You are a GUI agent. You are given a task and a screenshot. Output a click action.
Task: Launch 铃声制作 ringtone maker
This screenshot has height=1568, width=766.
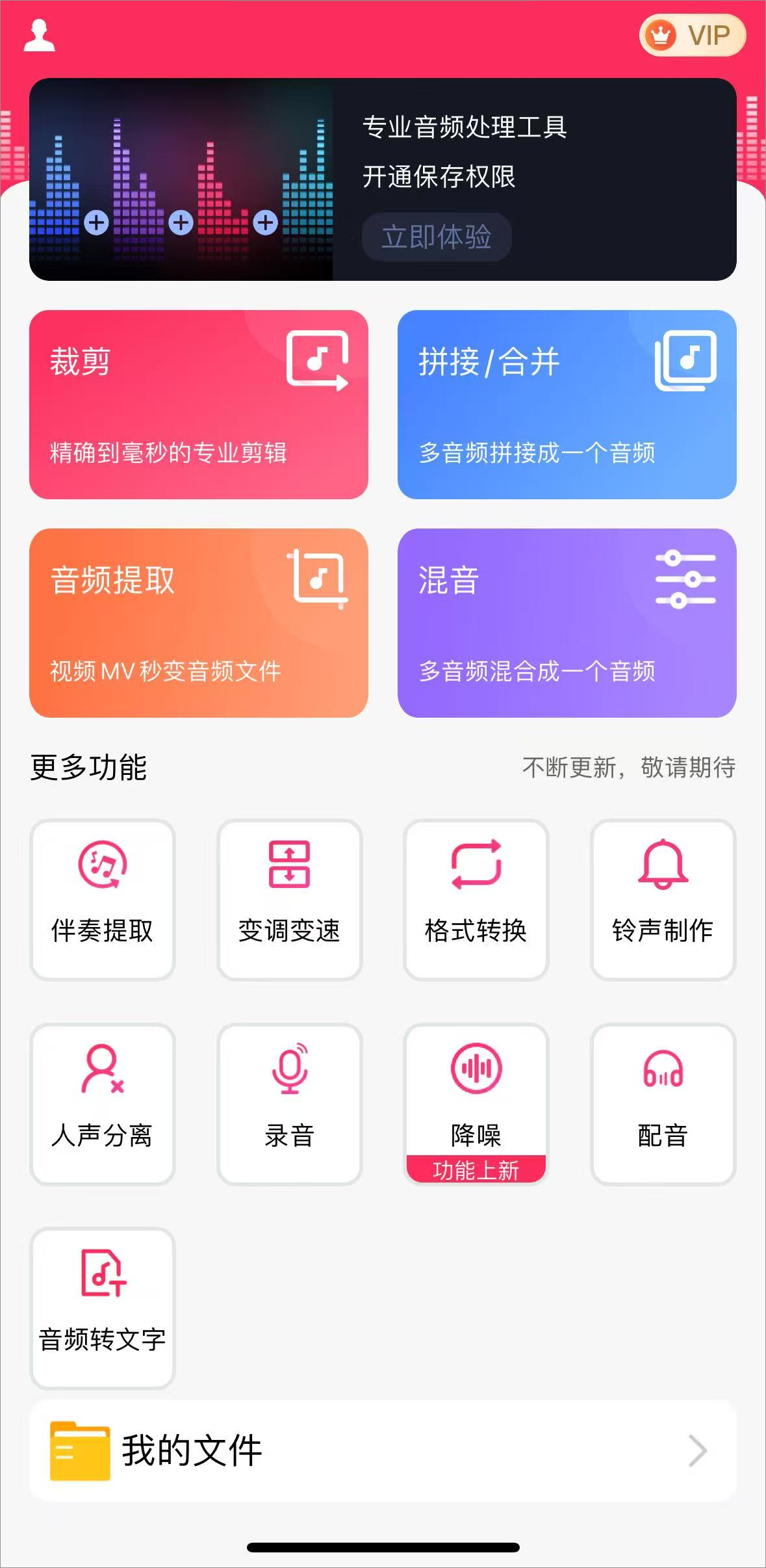663,900
